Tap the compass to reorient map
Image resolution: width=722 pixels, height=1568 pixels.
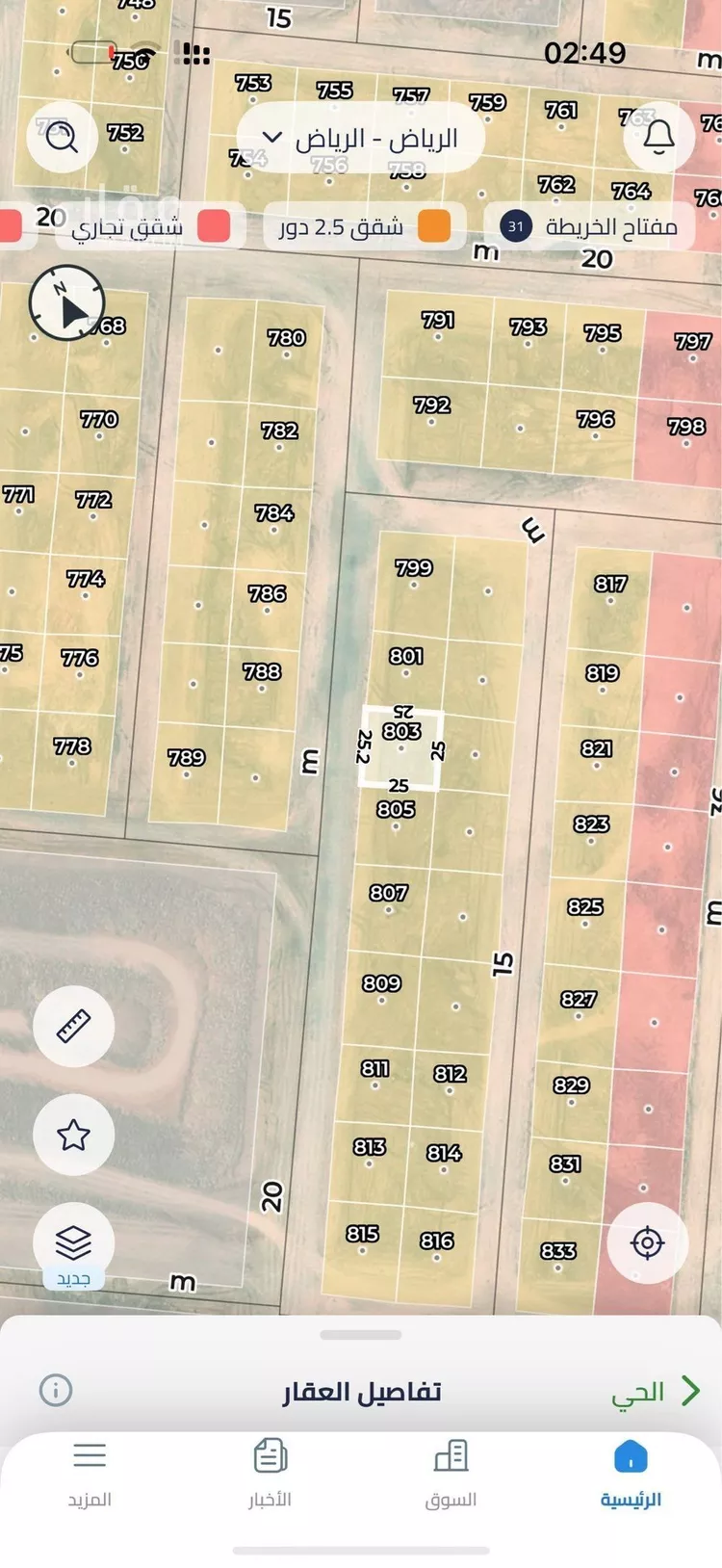tap(66, 304)
